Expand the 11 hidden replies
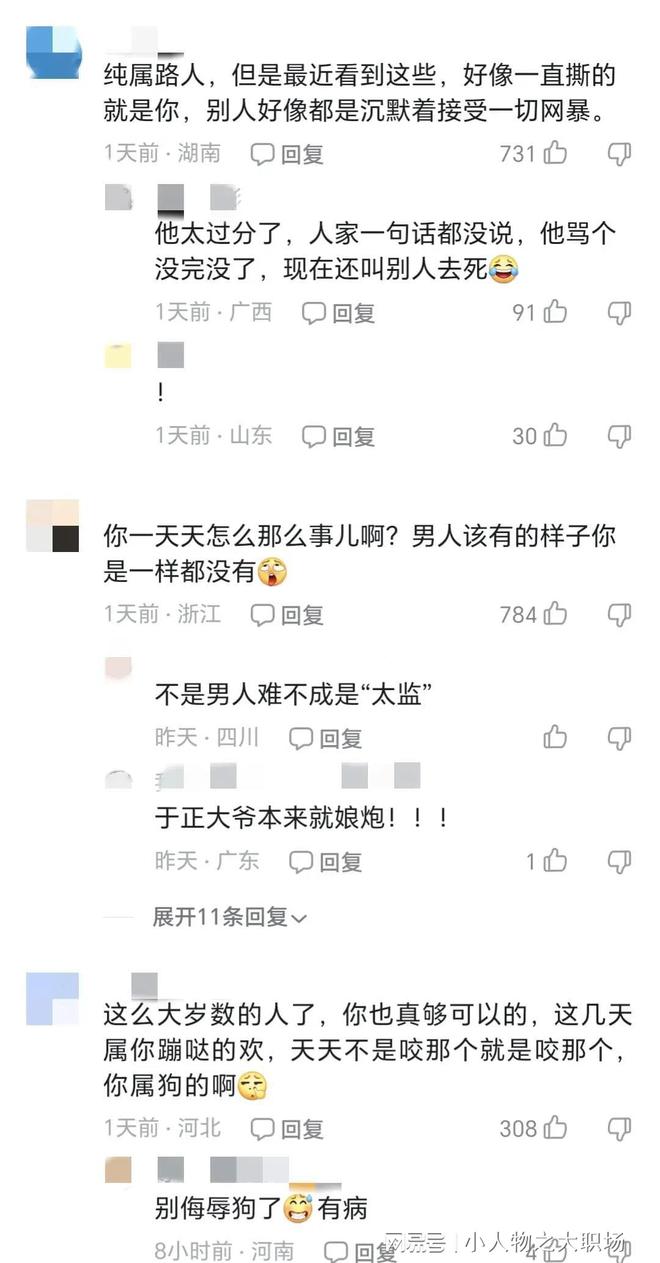This screenshot has height=1263, width=660. [229, 916]
